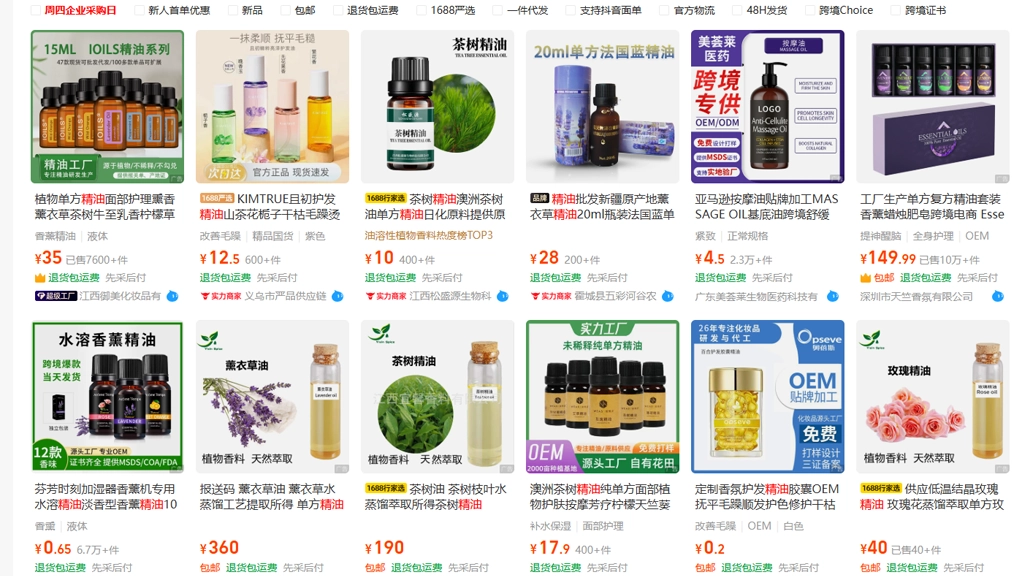Visit the shop 江西御美化妆品
The width and height of the screenshot is (1024, 576).
click(x=121, y=296)
